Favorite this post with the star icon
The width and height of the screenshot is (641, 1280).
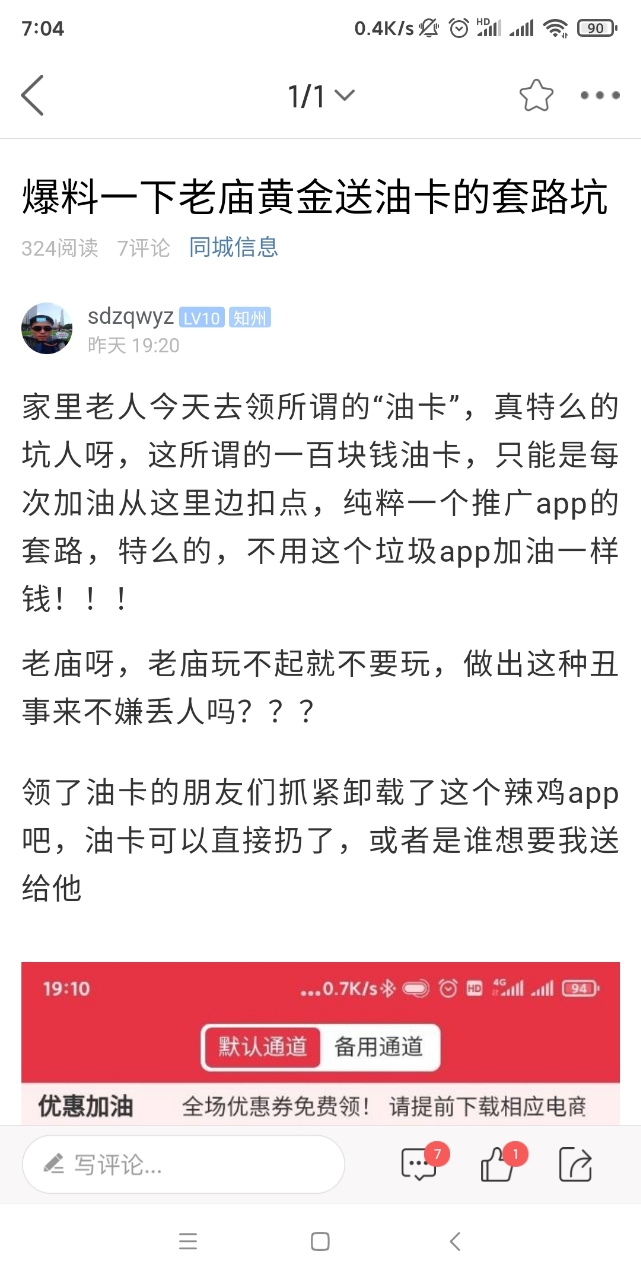coord(536,96)
